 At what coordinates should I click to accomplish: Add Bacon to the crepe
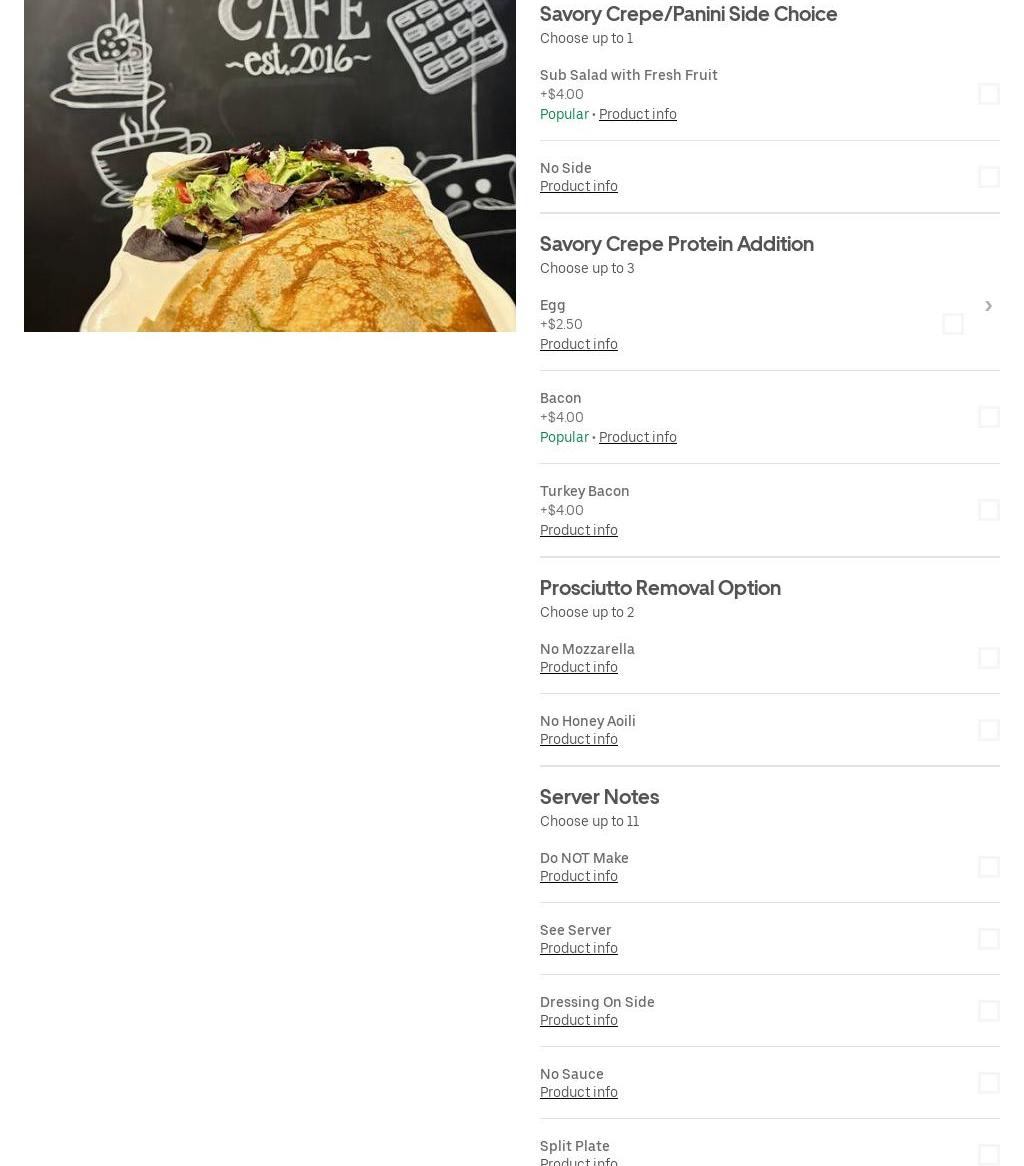(x=988, y=417)
